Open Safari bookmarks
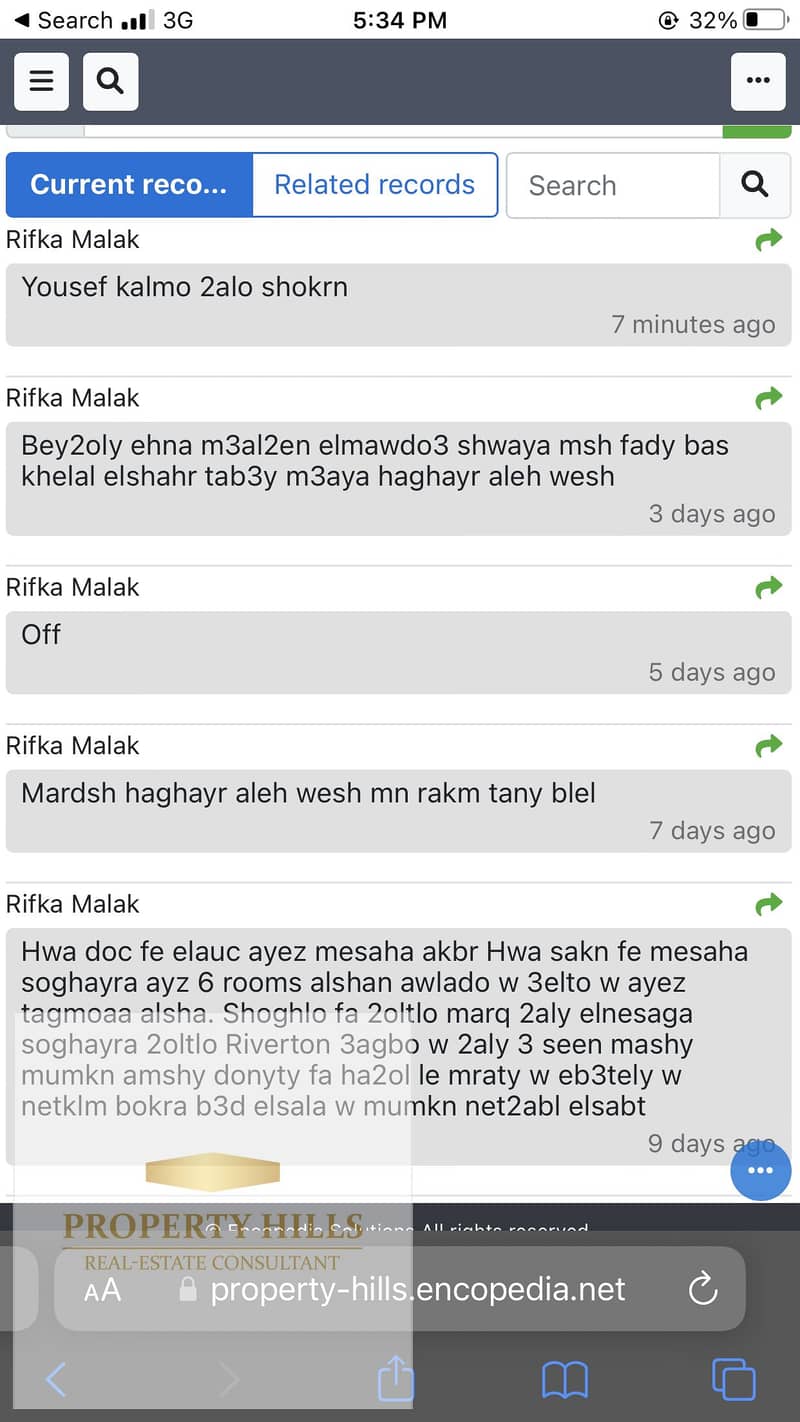800x1422 pixels. tap(565, 1381)
